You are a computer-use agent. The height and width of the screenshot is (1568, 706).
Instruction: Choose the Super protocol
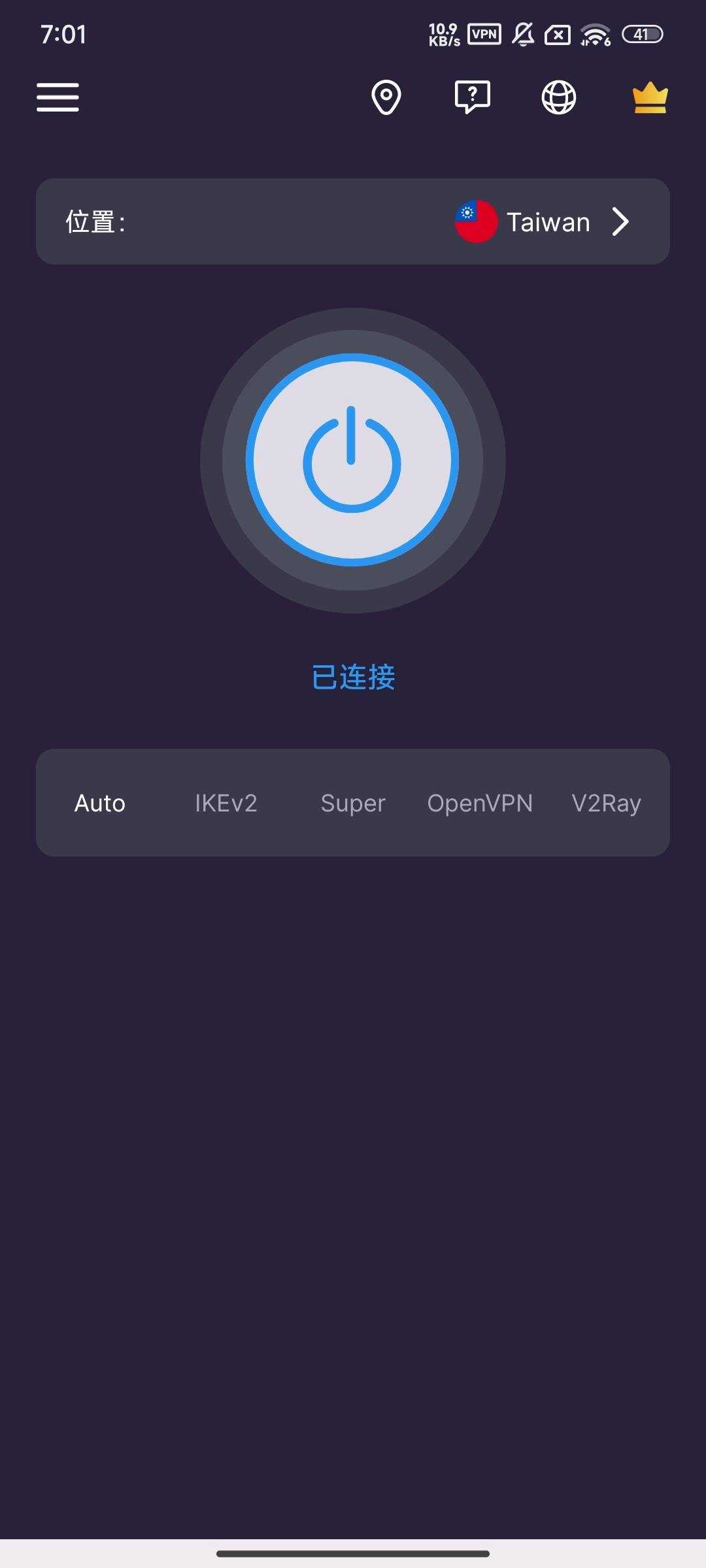pyautogui.click(x=353, y=803)
